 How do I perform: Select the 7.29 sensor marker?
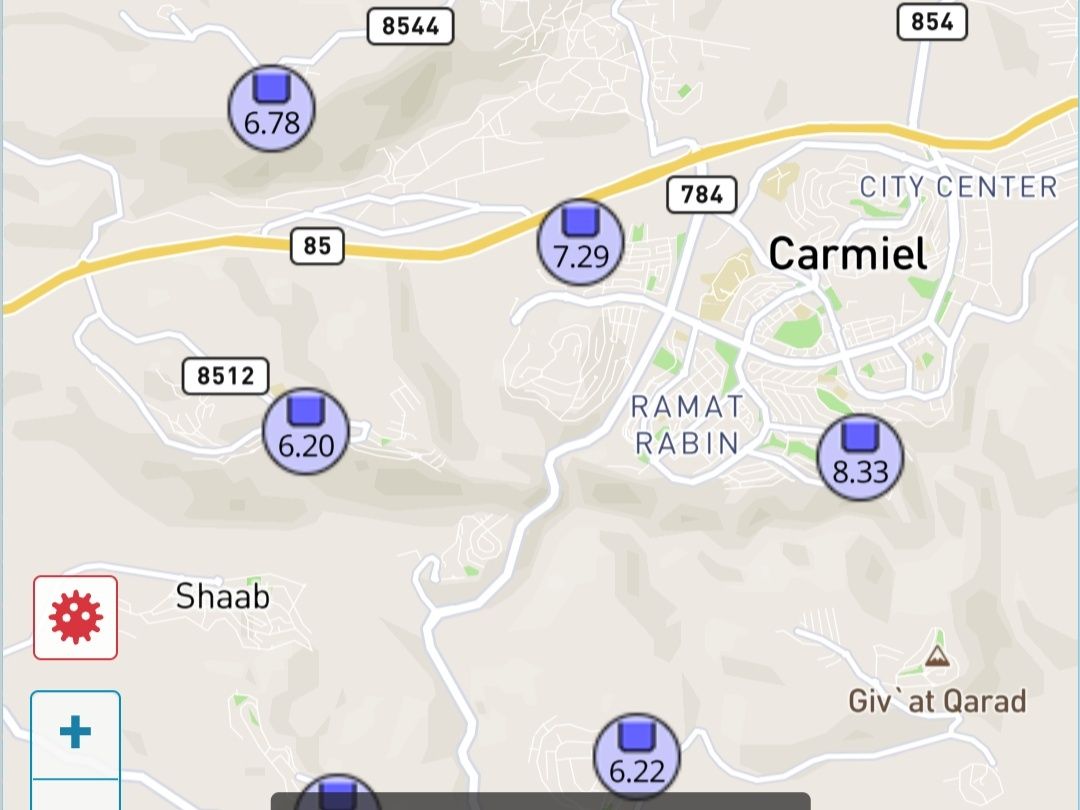pyautogui.click(x=581, y=242)
